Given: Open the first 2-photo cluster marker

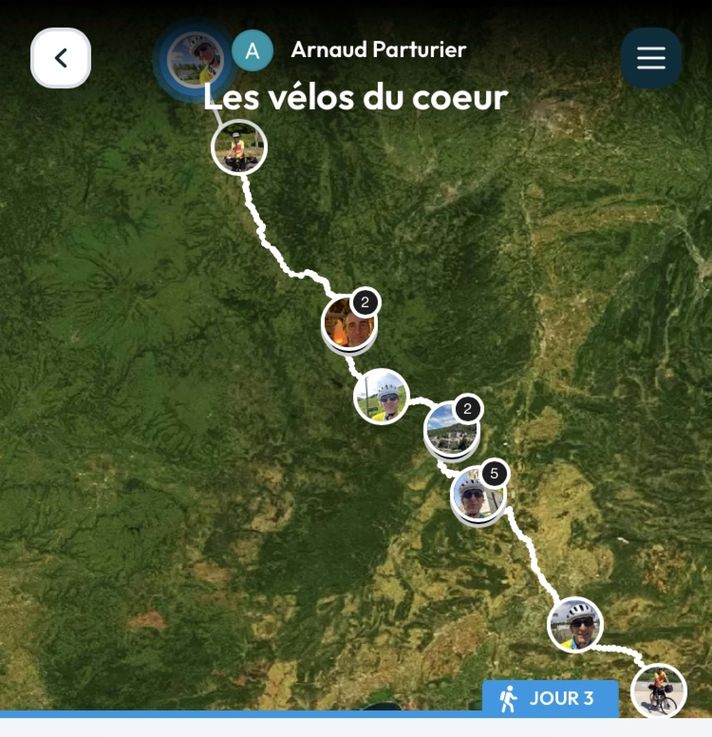Looking at the screenshot, I should point(349,324).
